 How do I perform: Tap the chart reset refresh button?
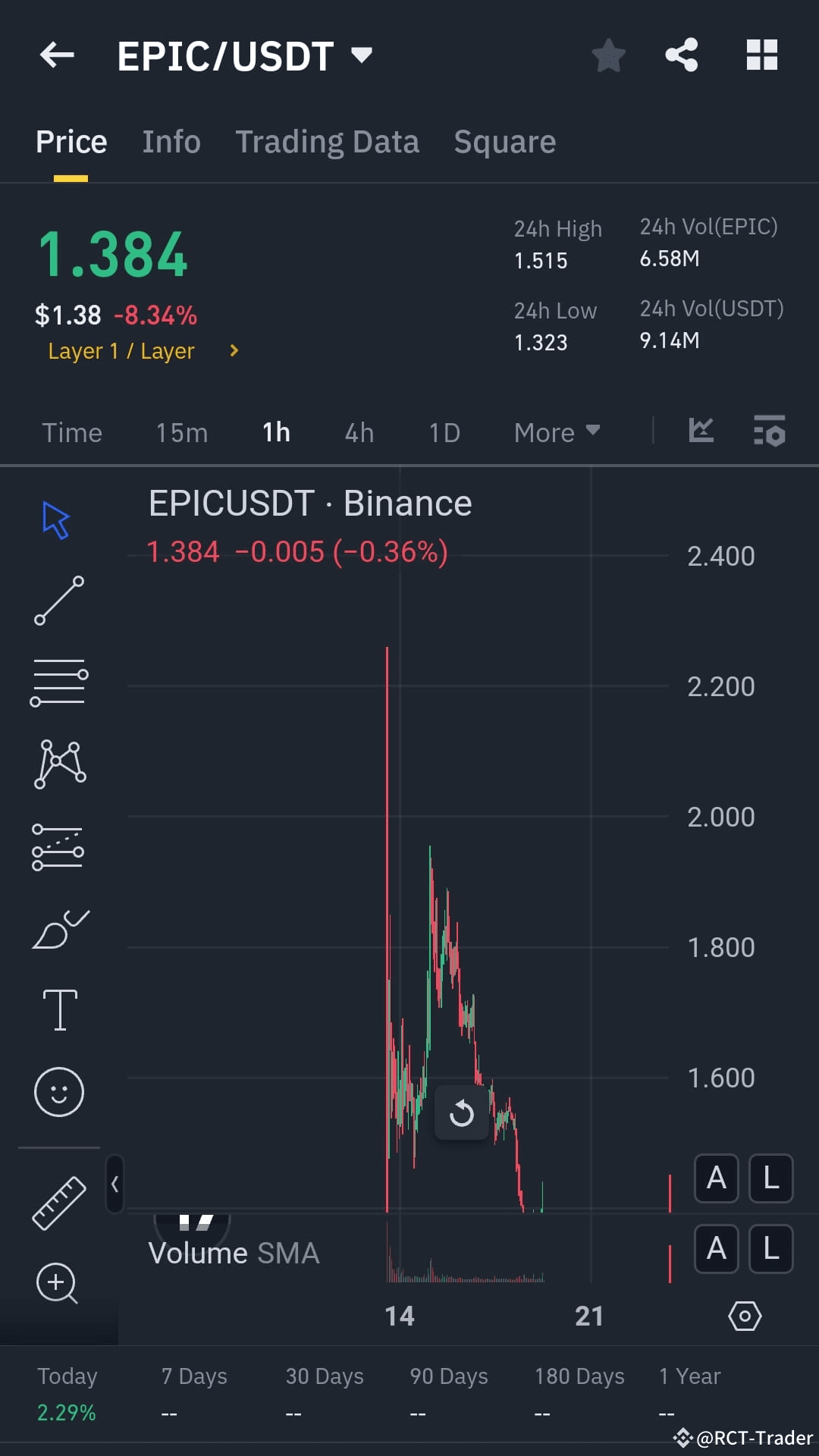pos(462,1112)
